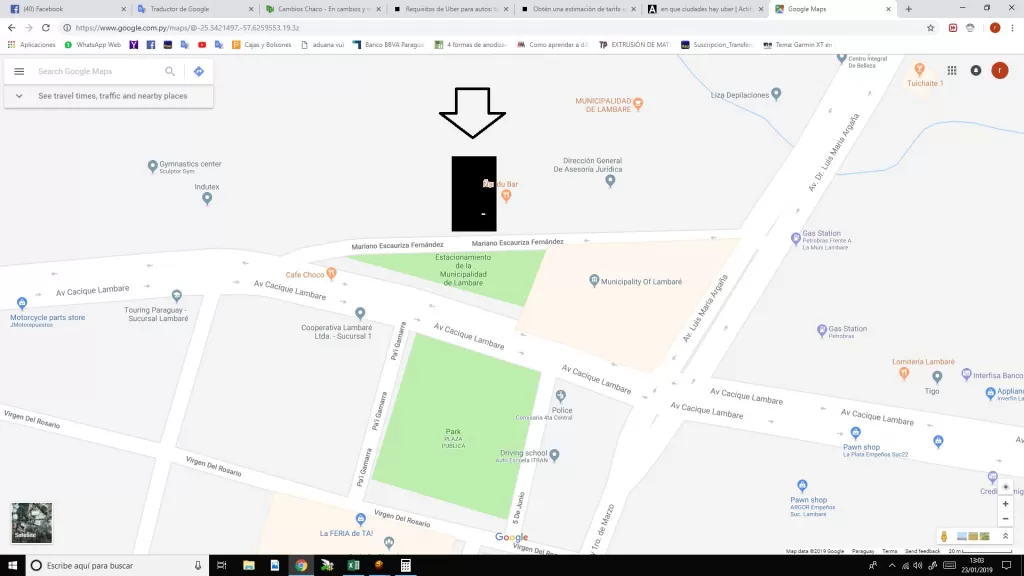The width and height of the screenshot is (1024, 576).
Task: Switch to Satellite view thumbnail
Action: [x=31, y=522]
